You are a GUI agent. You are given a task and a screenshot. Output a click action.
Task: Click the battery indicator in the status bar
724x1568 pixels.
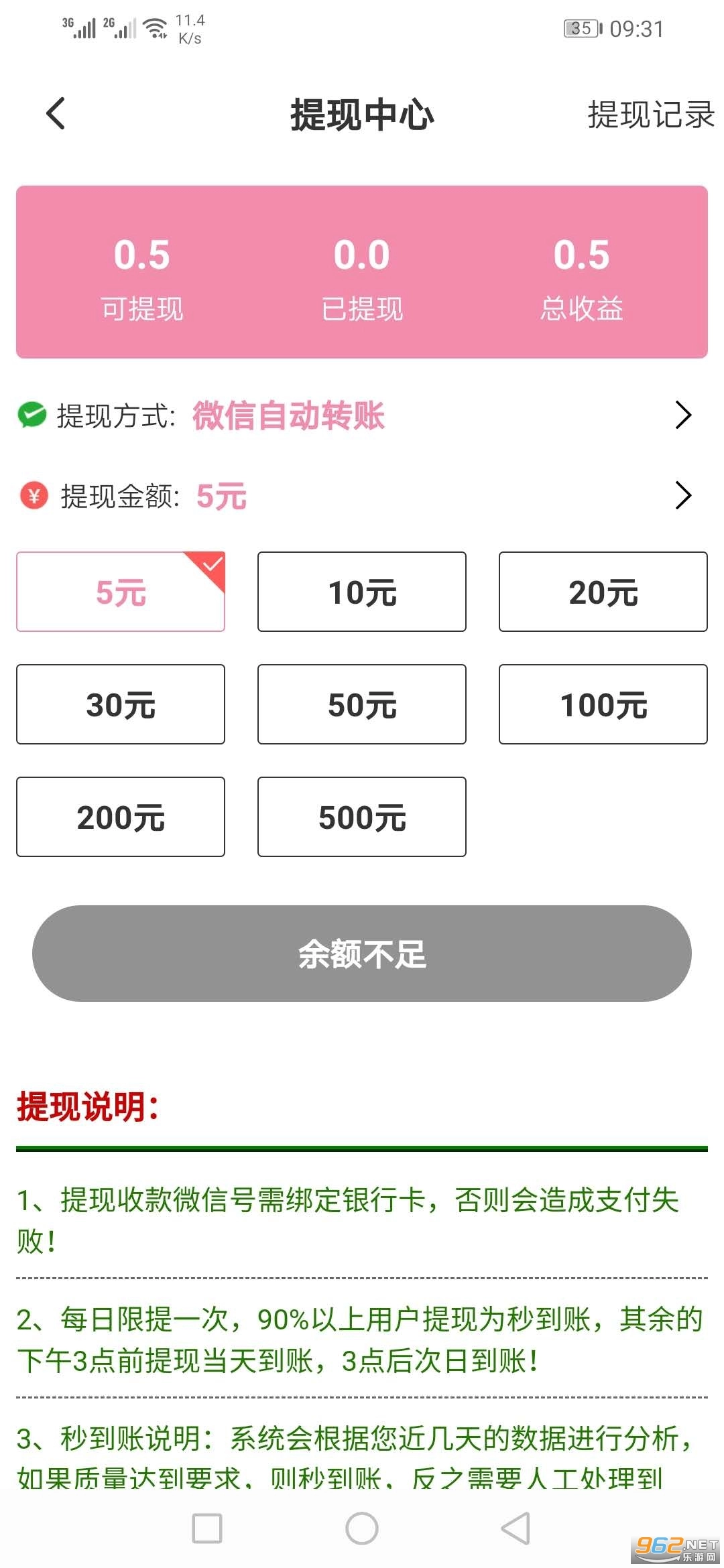pos(583,28)
